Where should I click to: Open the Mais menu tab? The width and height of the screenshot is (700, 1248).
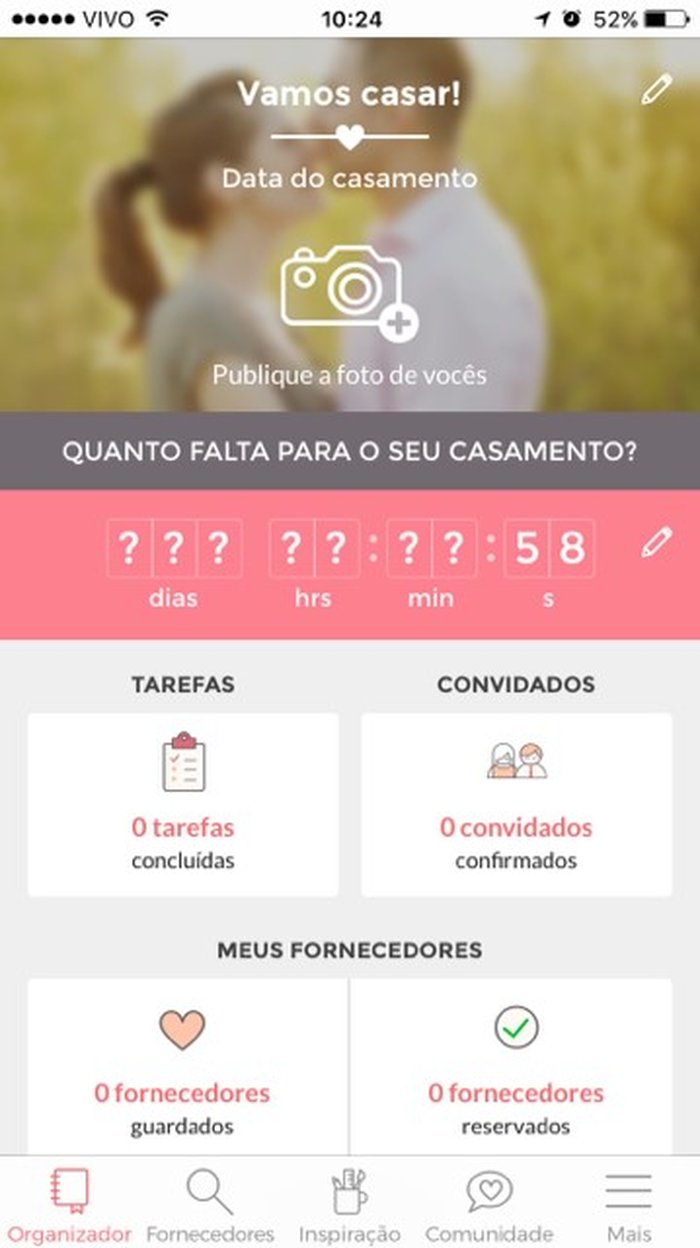pyautogui.click(x=629, y=1205)
